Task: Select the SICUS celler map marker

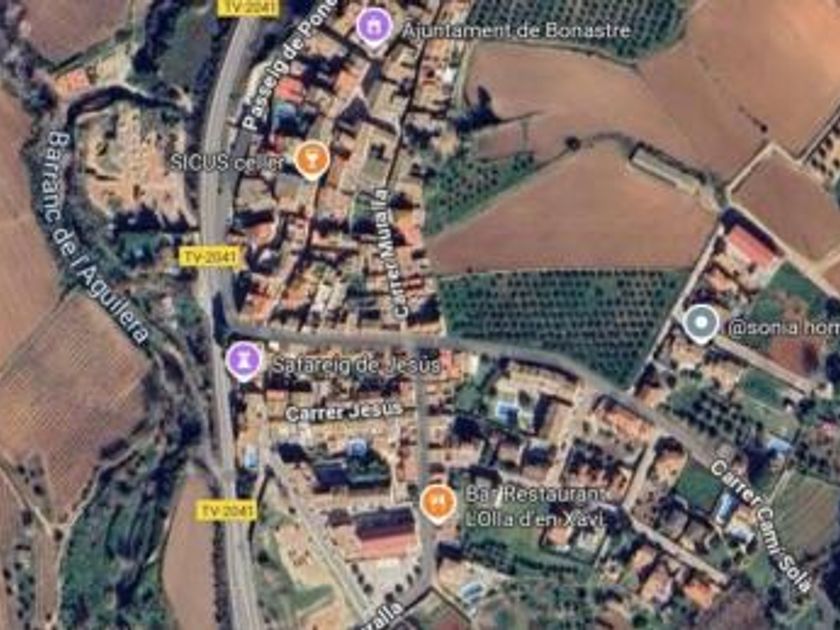Action: point(312,160)
